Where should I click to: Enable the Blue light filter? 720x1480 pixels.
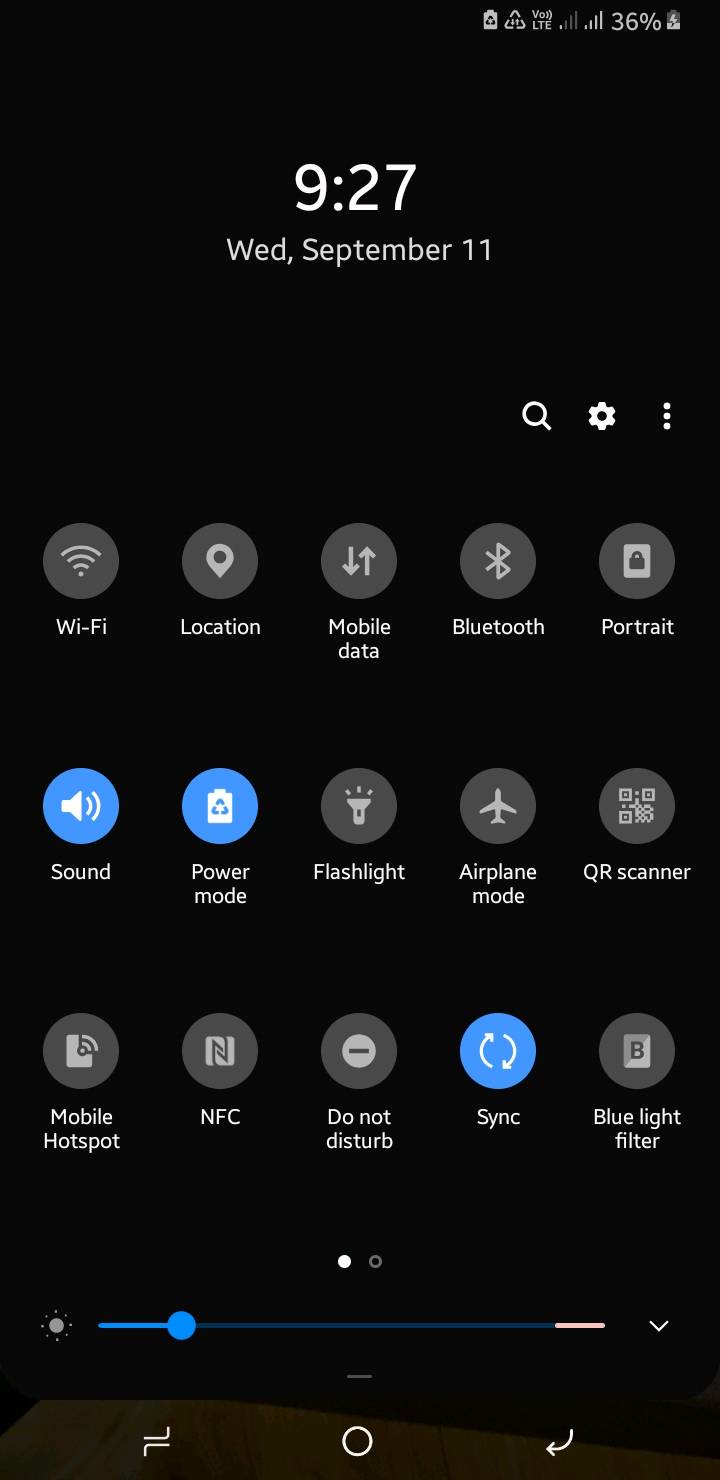click(637, 1051)
